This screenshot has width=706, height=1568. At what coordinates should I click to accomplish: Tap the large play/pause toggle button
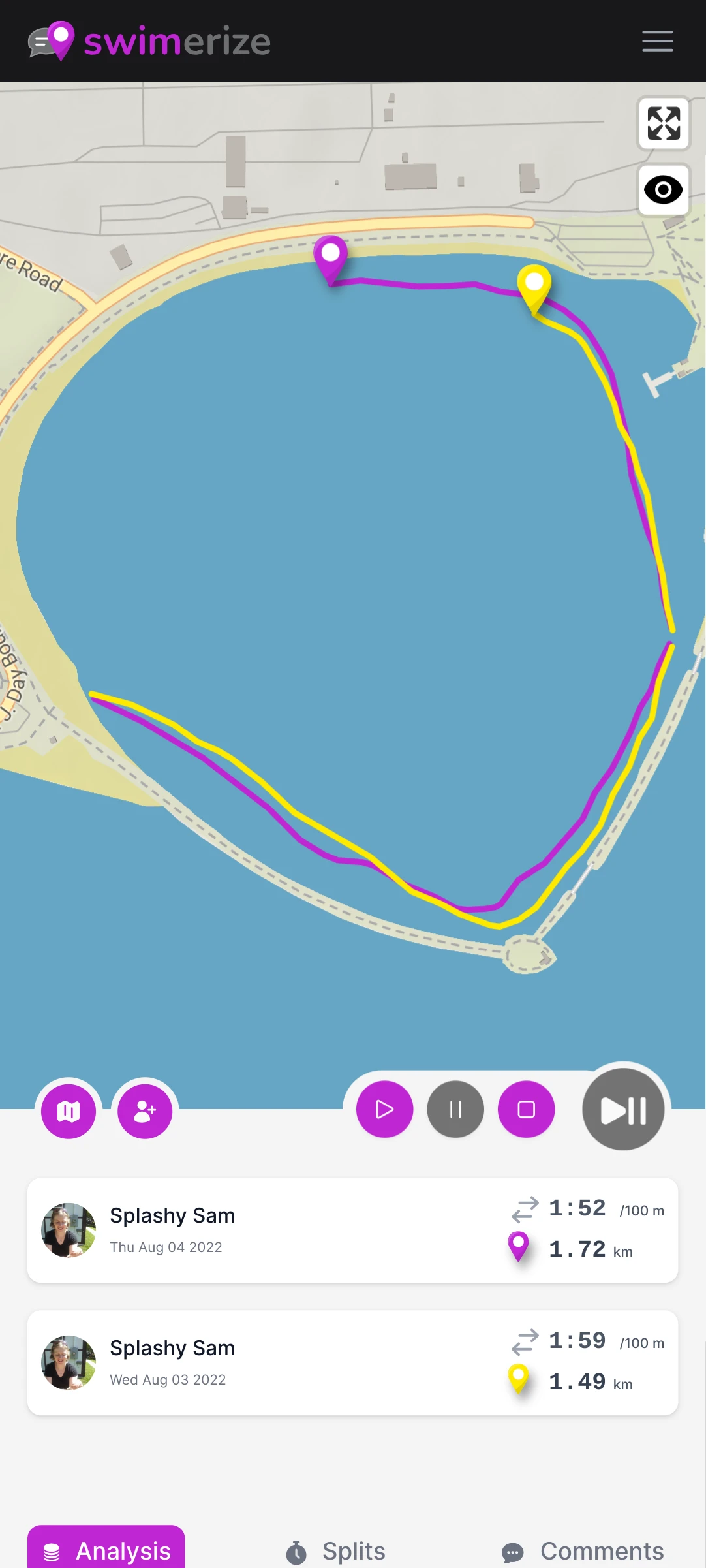[x=623, y=1109]
